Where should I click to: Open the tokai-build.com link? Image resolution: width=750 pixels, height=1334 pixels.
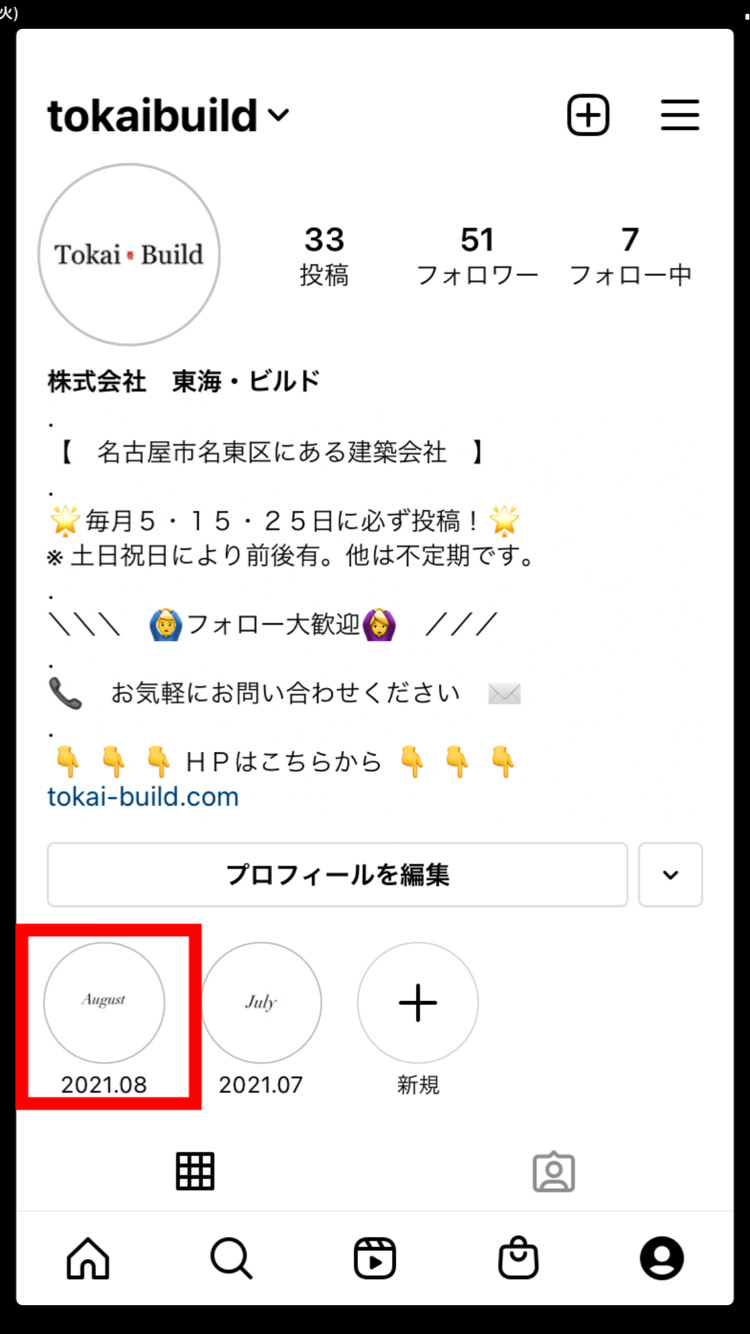[x=143, y=797]
